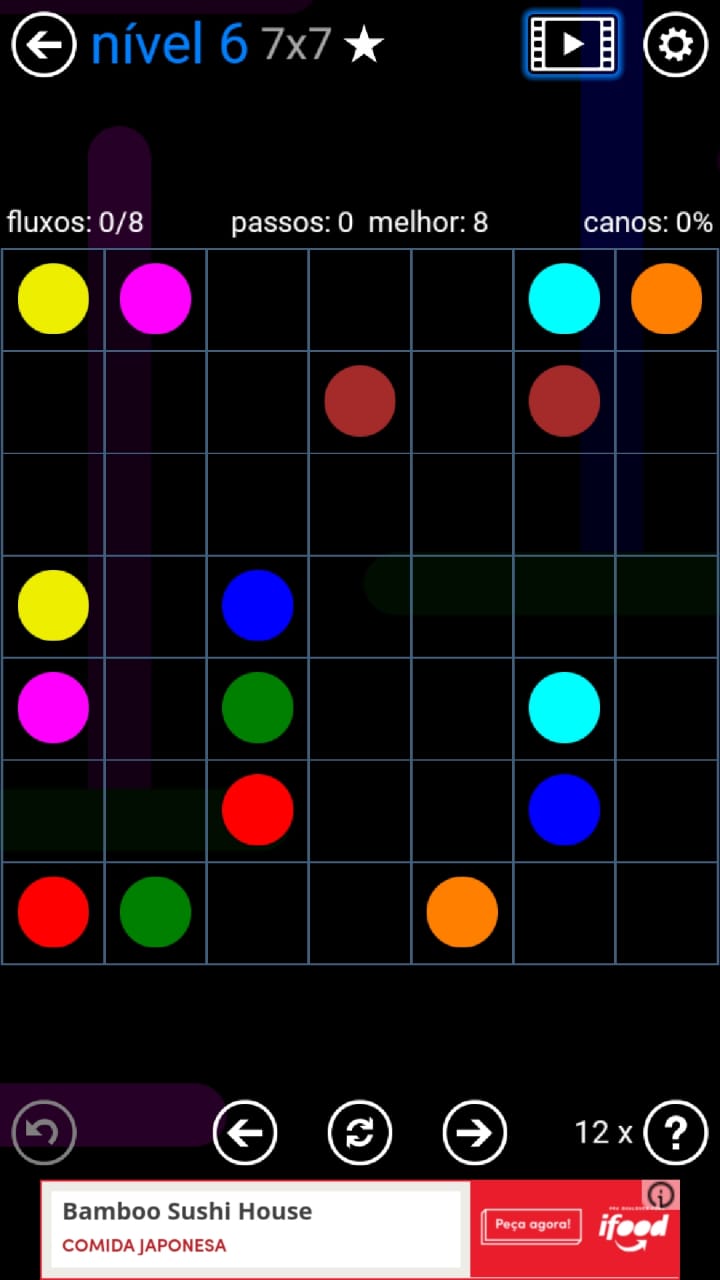Use a hint with the question mark
Image resolution: width=720 pixels, height=1280 pixels.
(x=676, y=1132)
